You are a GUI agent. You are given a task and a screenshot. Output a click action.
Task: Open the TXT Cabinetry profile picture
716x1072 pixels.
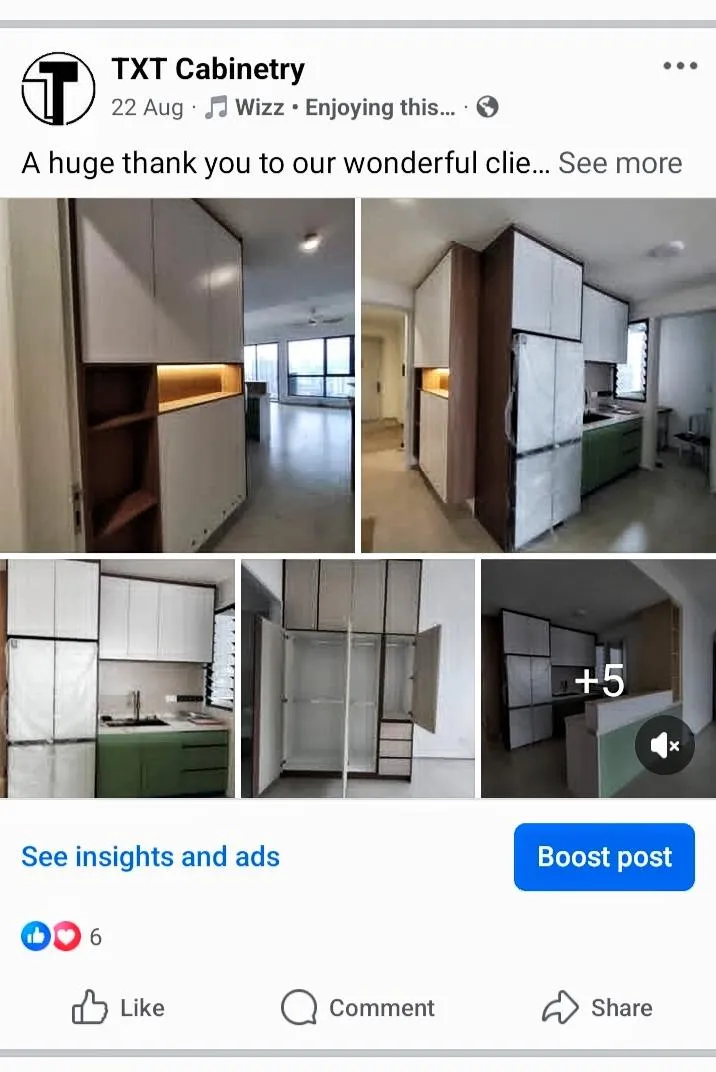[58, 89]
